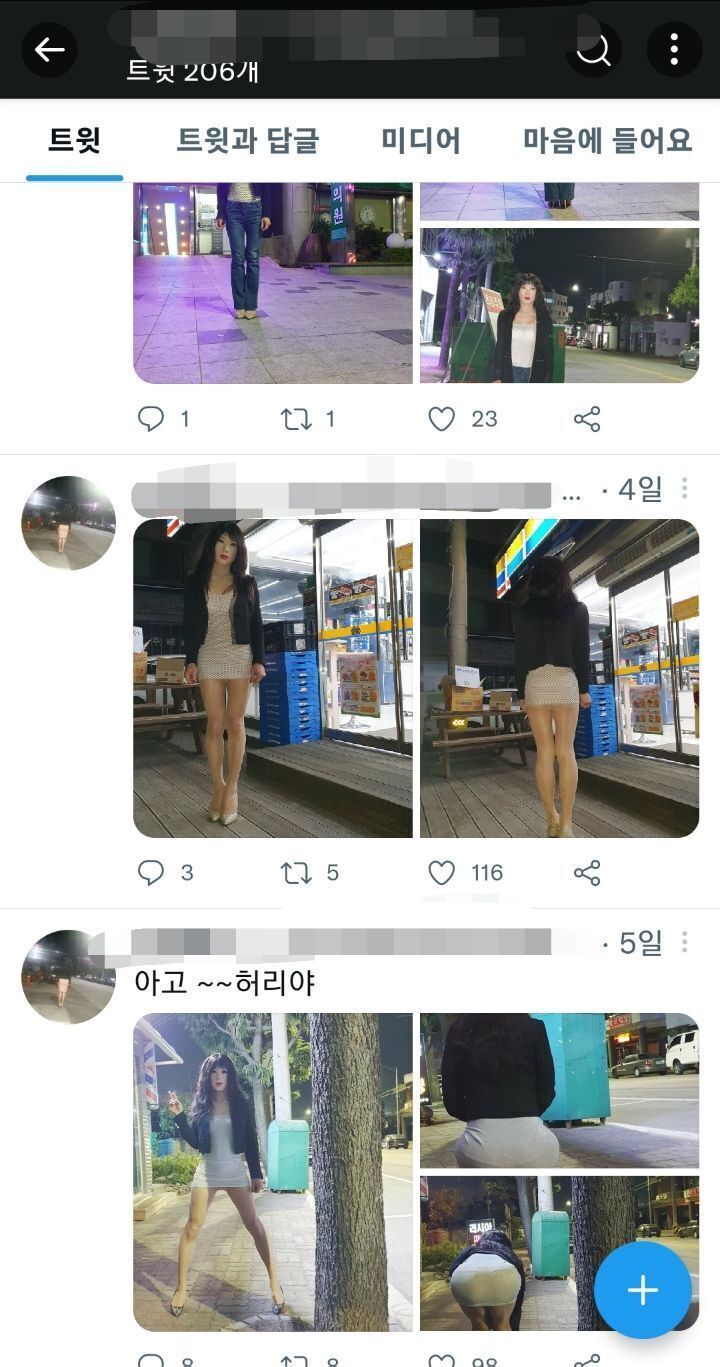Open more options for the 5일 tweet
Image resolution: width=720 pixels, height=1367 pixels.
(x=685, y=942)
